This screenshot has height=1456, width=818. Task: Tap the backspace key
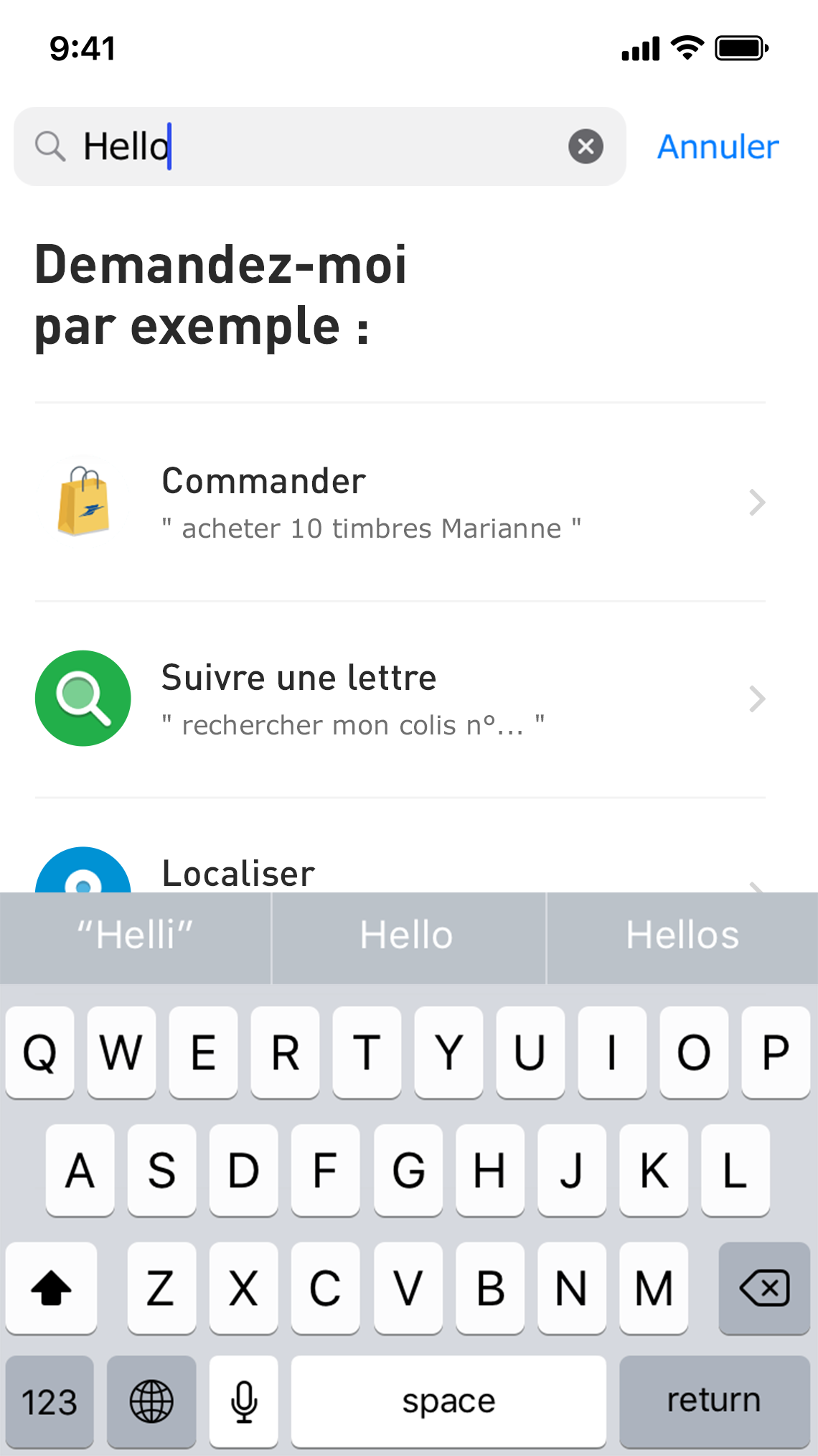click(764, 1288)
